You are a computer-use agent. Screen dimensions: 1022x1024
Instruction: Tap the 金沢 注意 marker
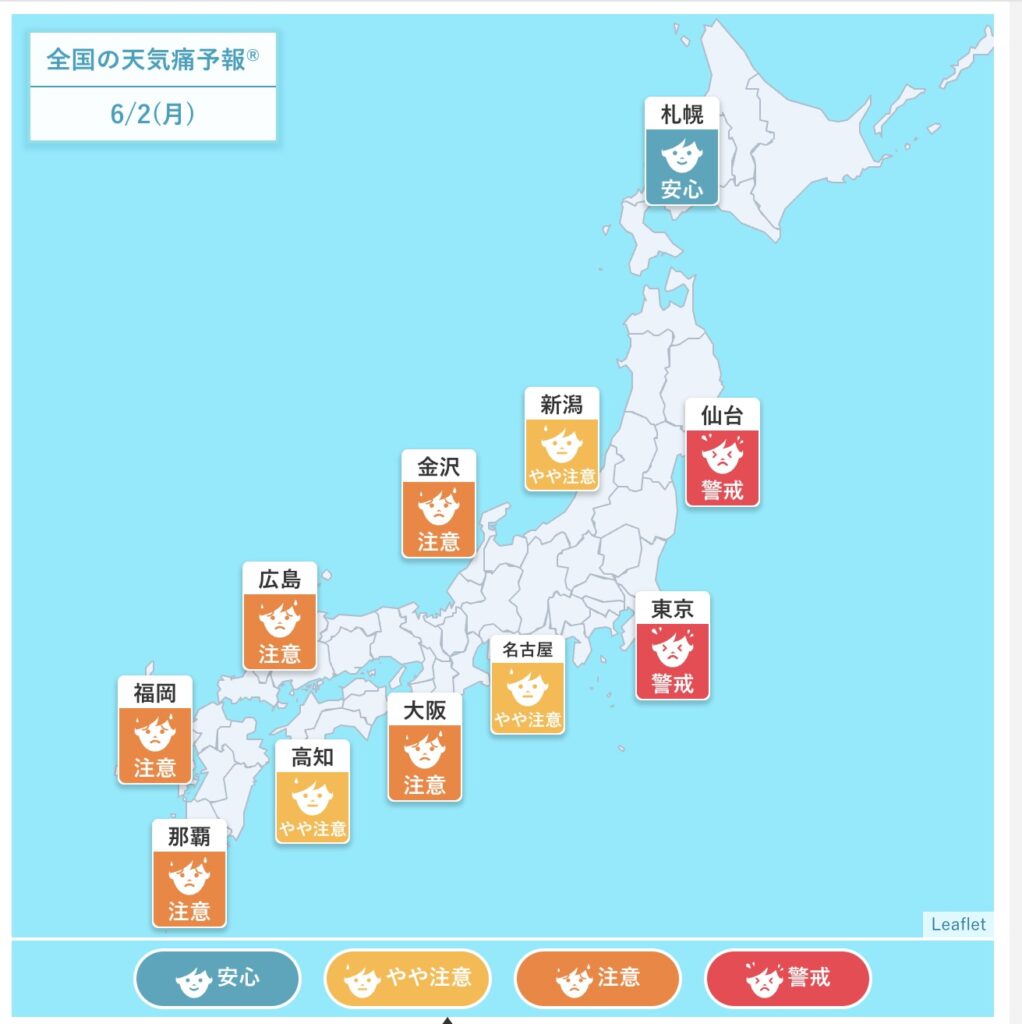click(x=438, y=504)
